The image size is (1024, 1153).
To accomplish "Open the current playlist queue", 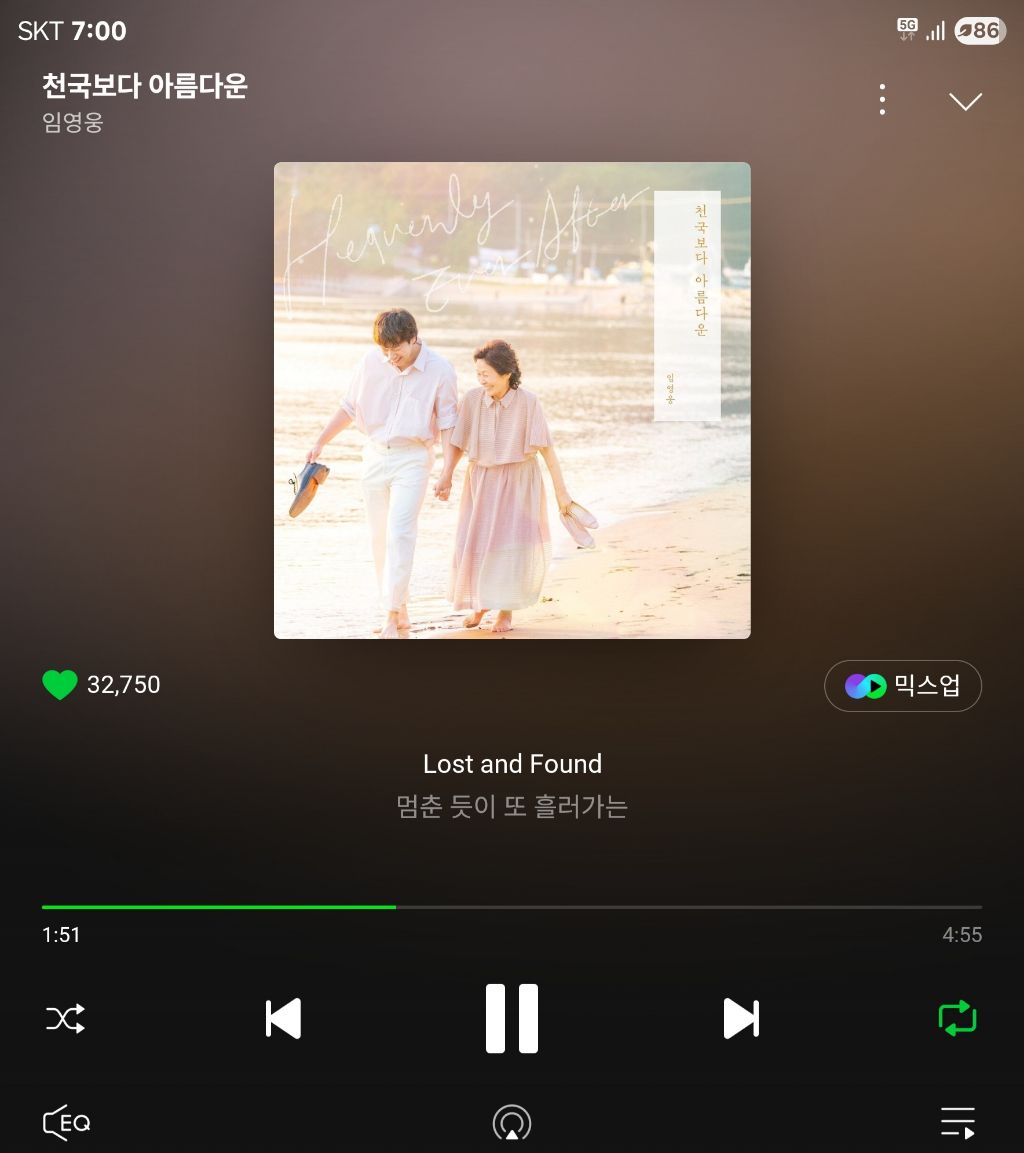I will pyautogui.click(x=957, y=1123).
